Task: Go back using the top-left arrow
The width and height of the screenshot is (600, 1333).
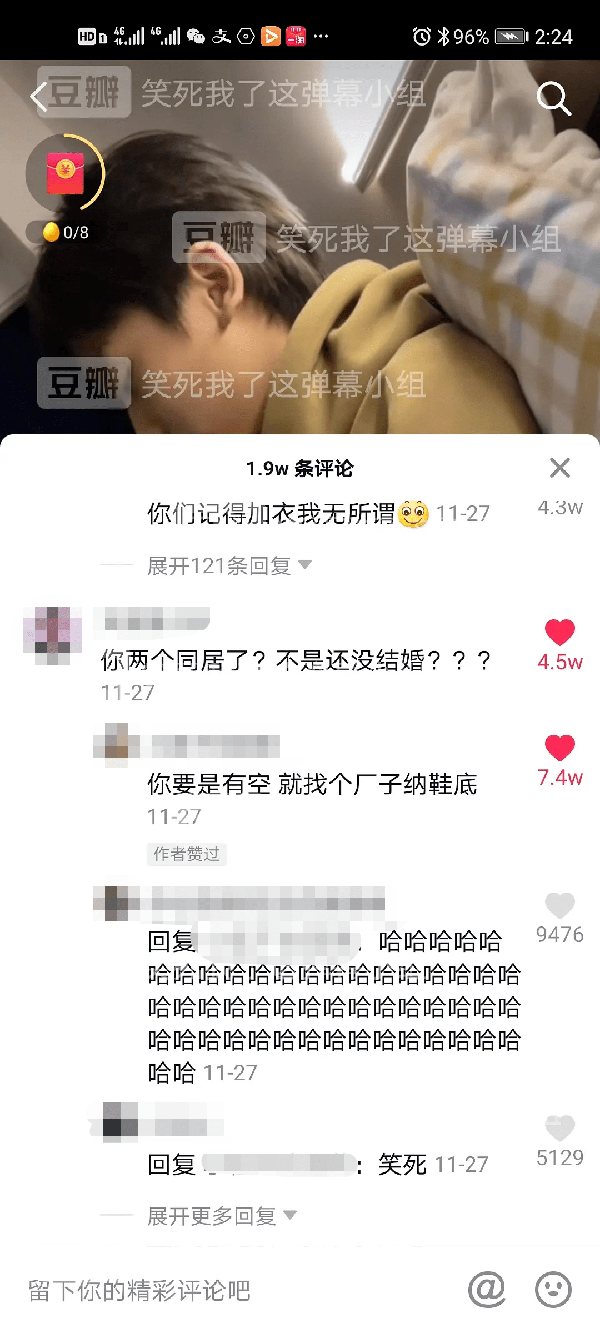Action: [x=40, y=97]
